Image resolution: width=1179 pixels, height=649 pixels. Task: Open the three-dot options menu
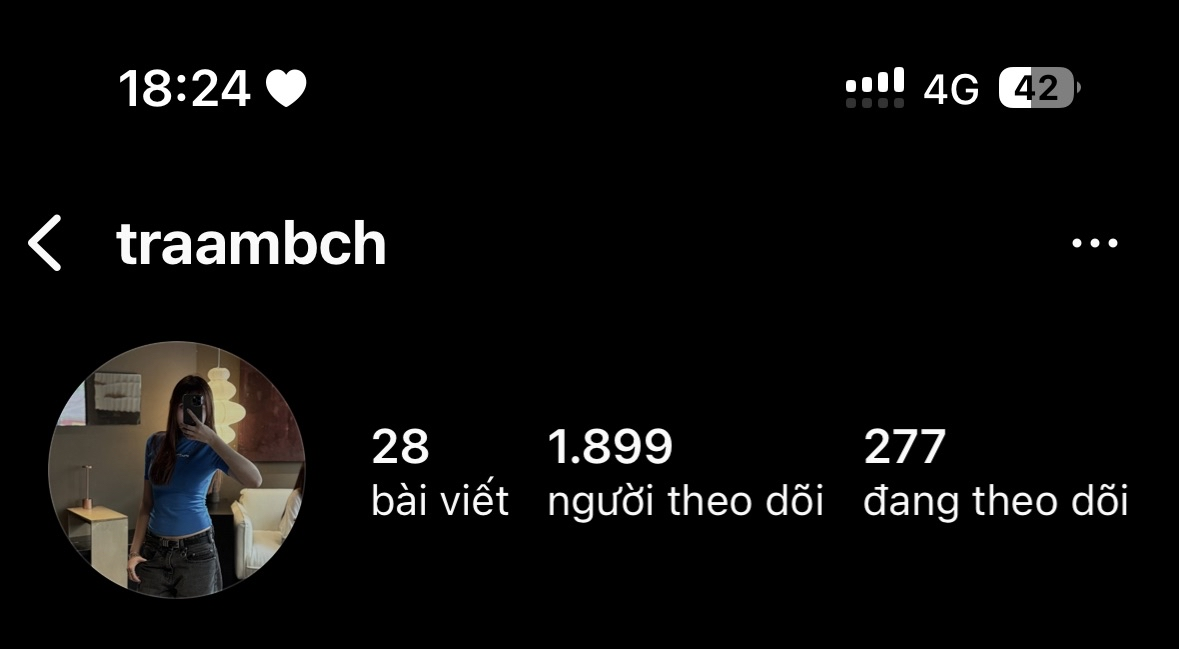pyautogui.click(x=1094, y=243)
